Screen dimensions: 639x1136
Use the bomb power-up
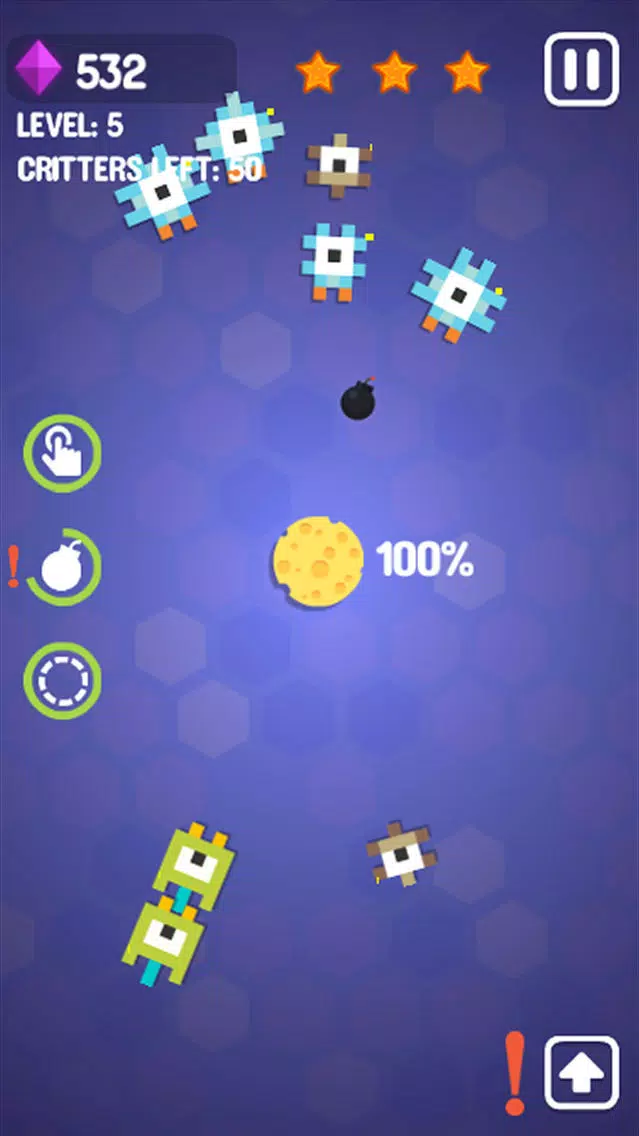tap(62, 567)
